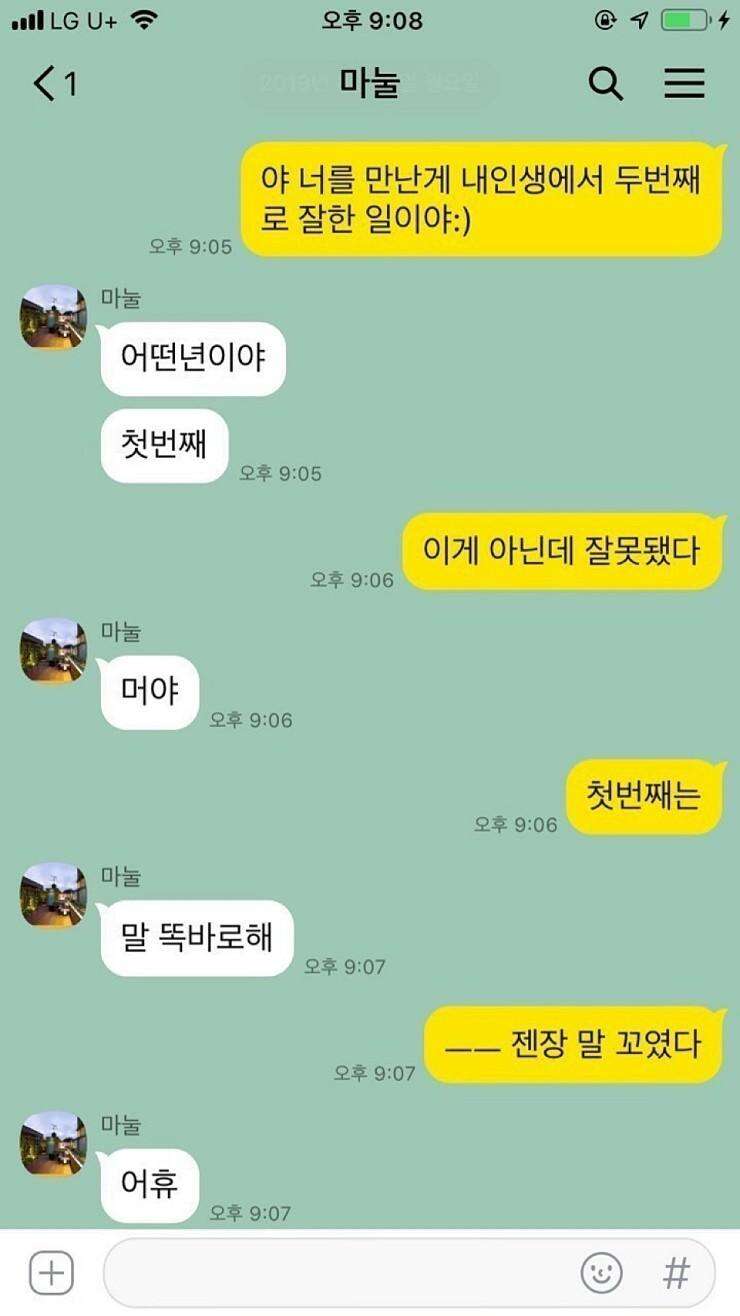The image size is (740, 1316).
Task: Go back to the chat list
Action: [54, 84]
